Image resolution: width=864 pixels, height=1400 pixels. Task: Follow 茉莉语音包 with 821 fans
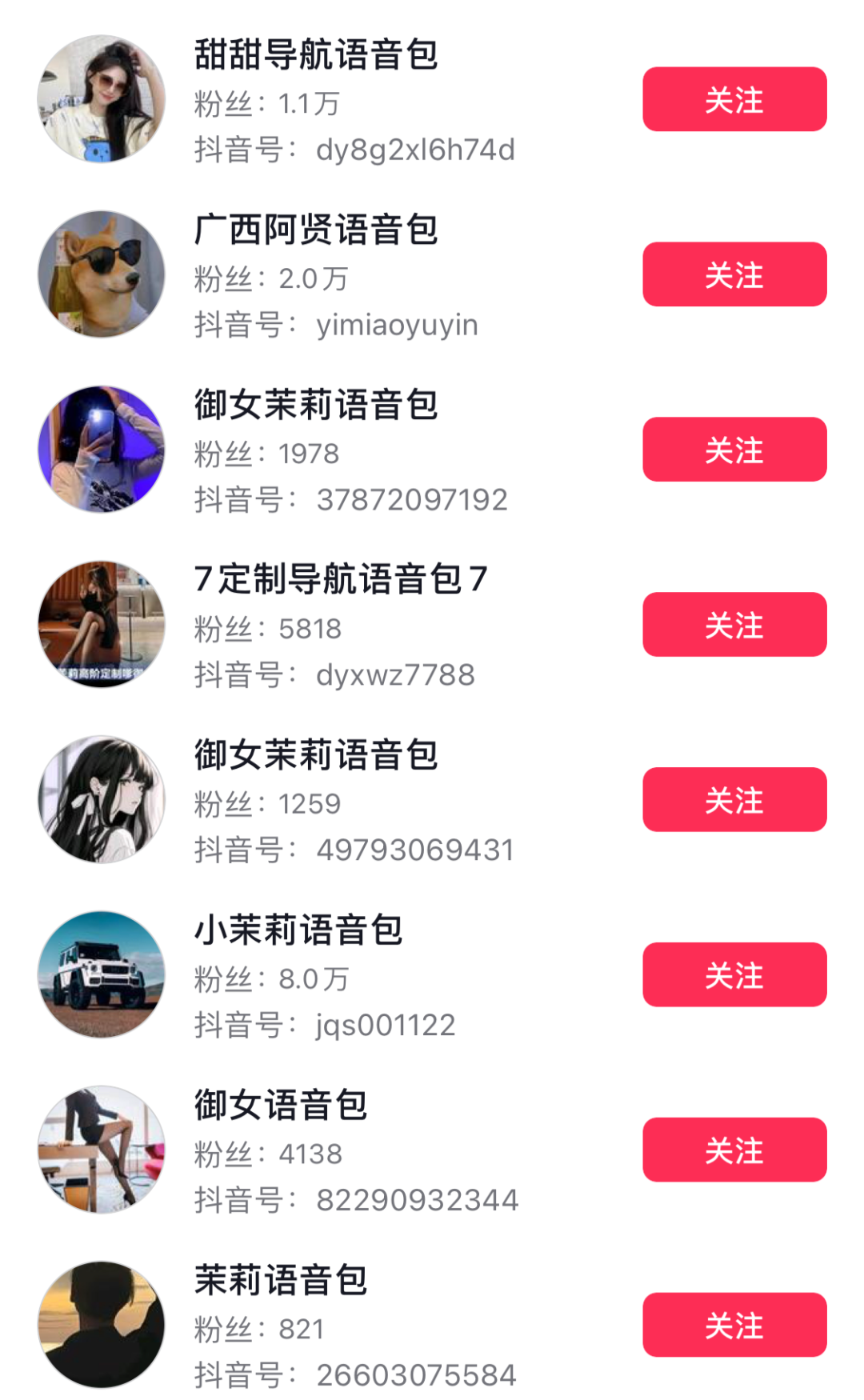[734, 1325]
